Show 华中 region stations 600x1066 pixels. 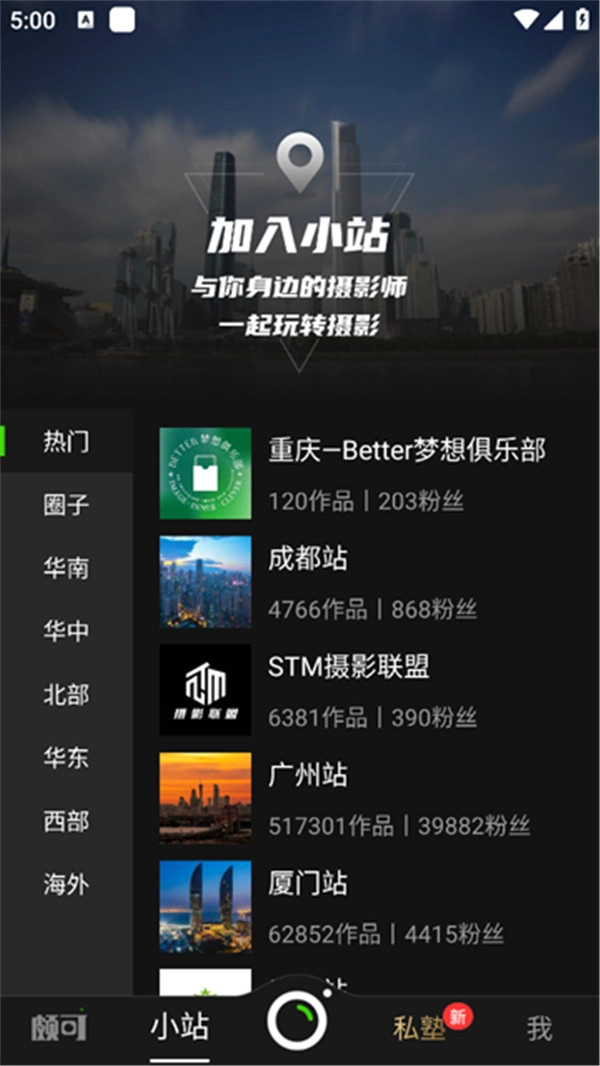coord(66,631)
